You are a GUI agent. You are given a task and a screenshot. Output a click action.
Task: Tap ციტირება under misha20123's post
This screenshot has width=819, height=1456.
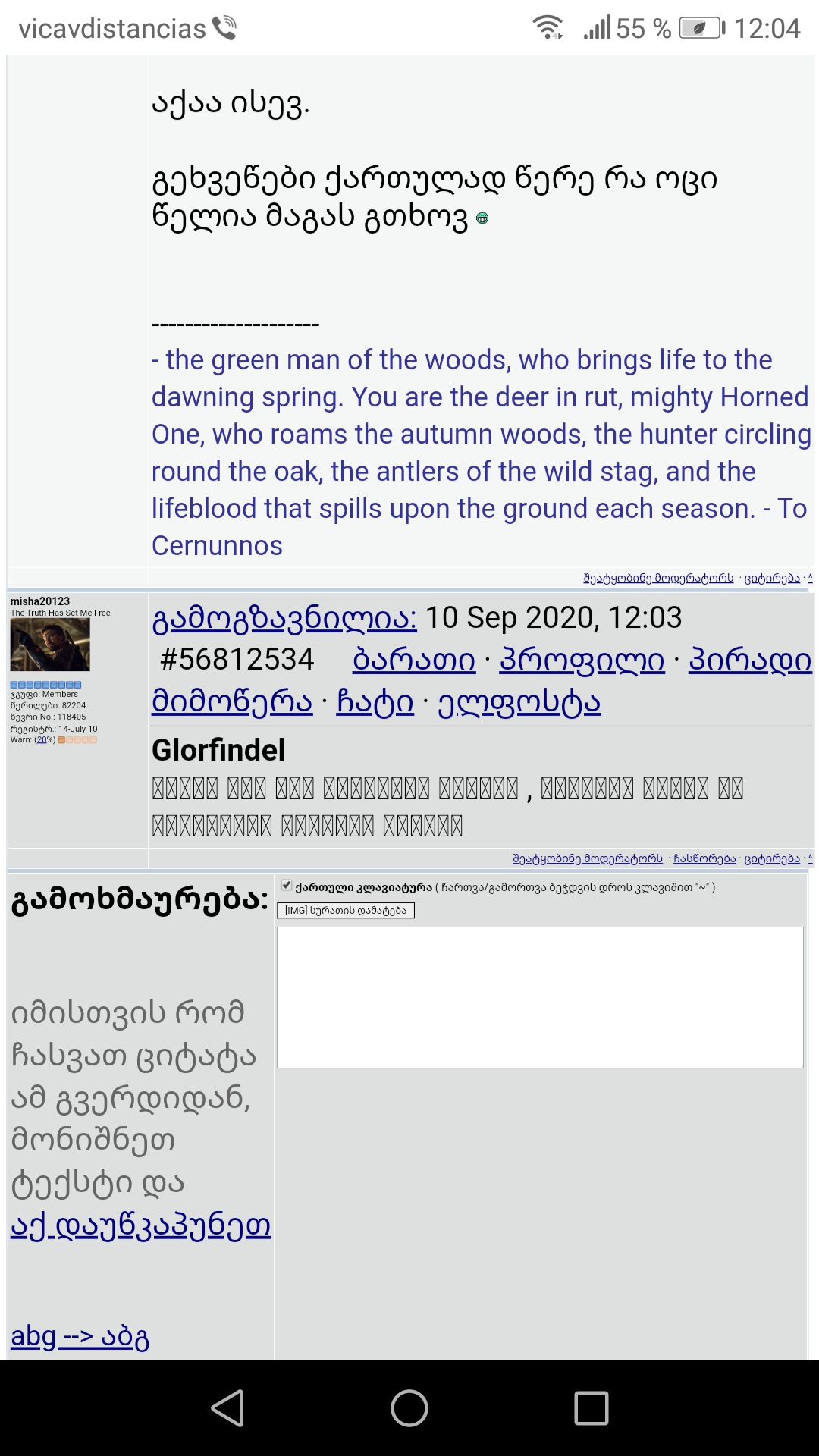(772, 858)
